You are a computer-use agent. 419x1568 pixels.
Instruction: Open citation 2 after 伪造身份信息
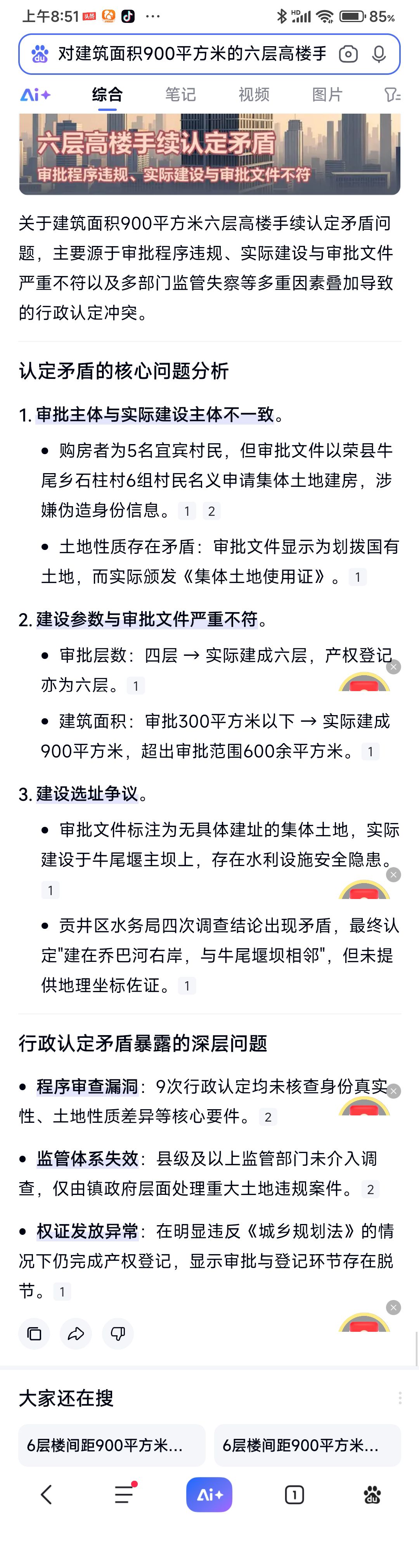tap(211, 511)
